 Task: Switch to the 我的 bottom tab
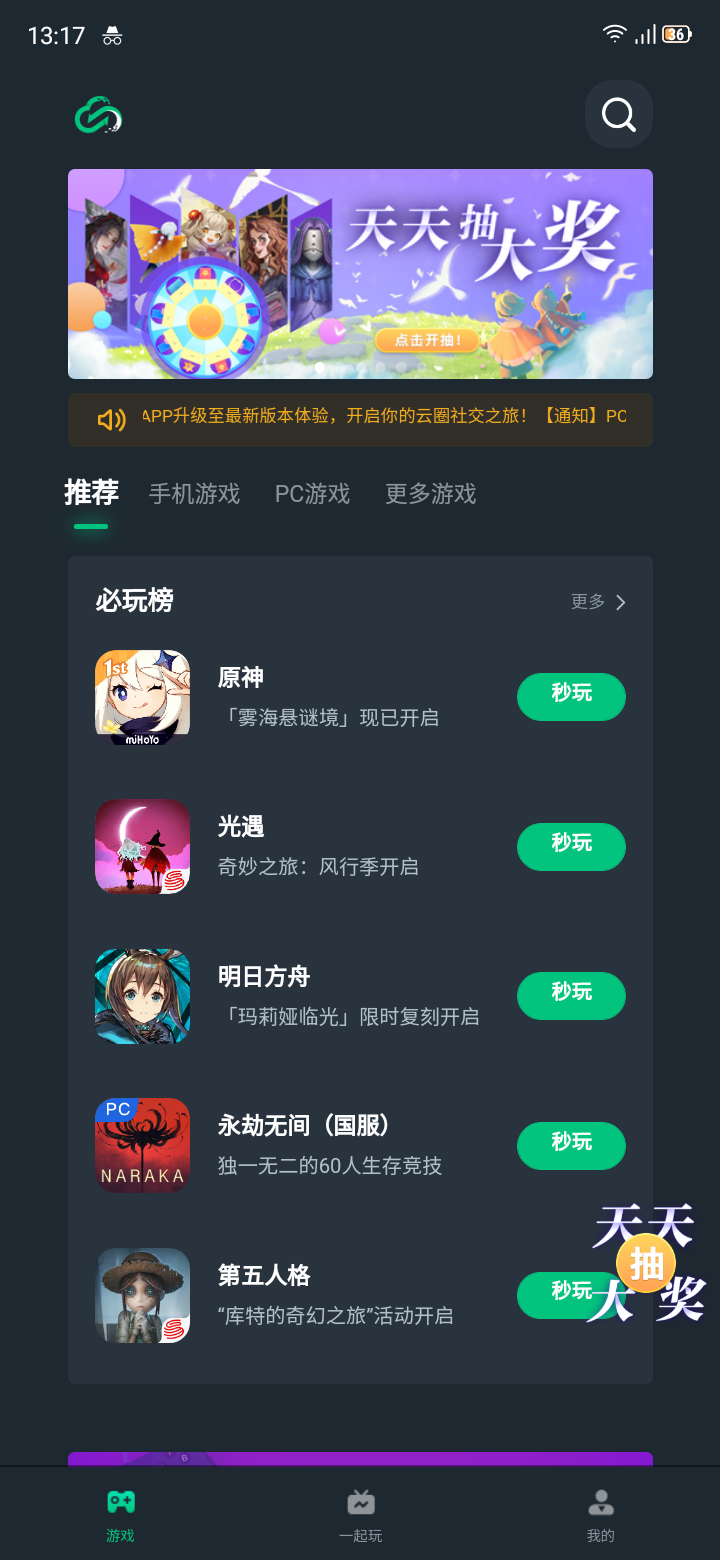pos(600,1515)
